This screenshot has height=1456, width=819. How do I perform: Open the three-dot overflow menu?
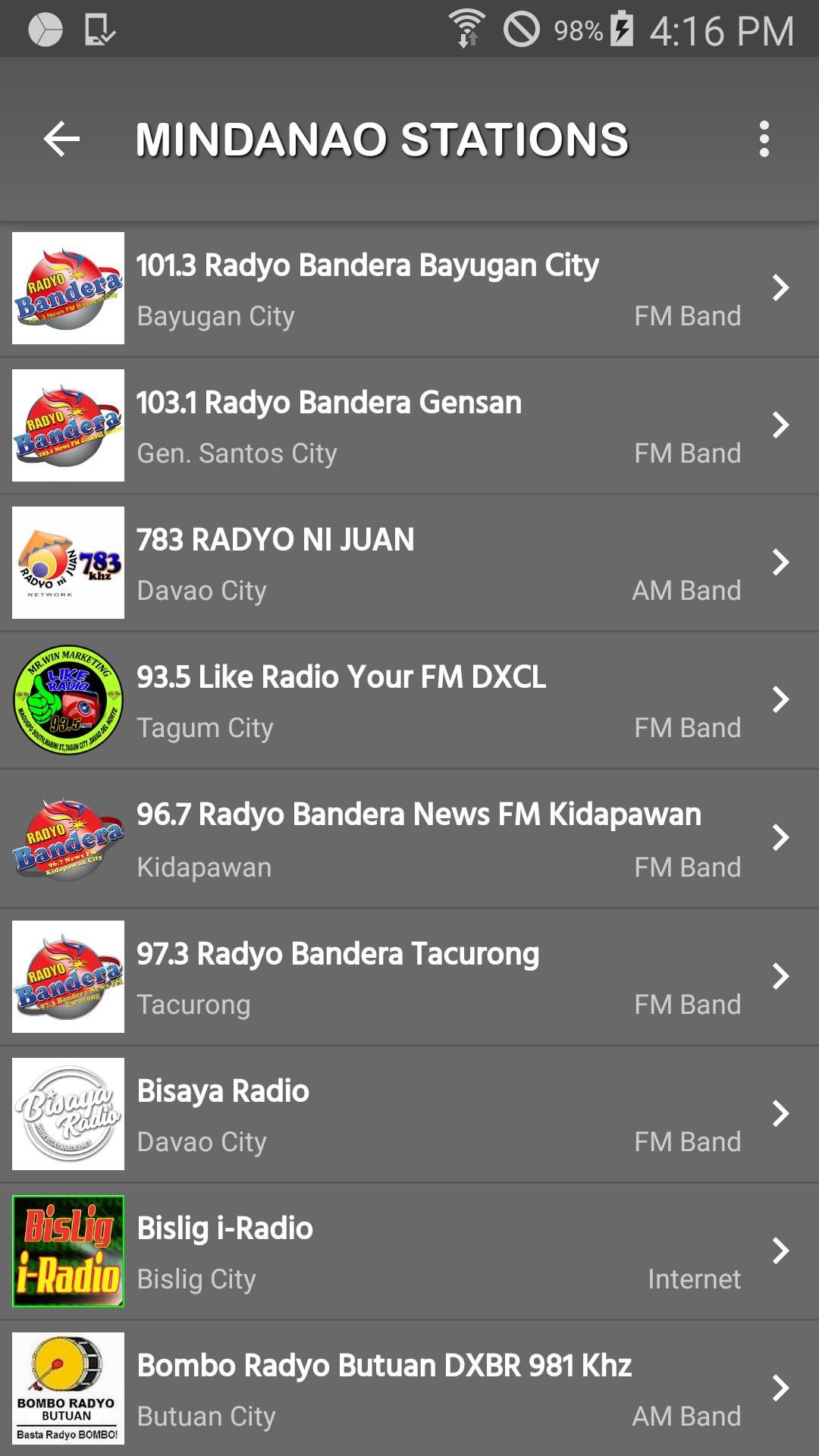click(x=764, y=140)
